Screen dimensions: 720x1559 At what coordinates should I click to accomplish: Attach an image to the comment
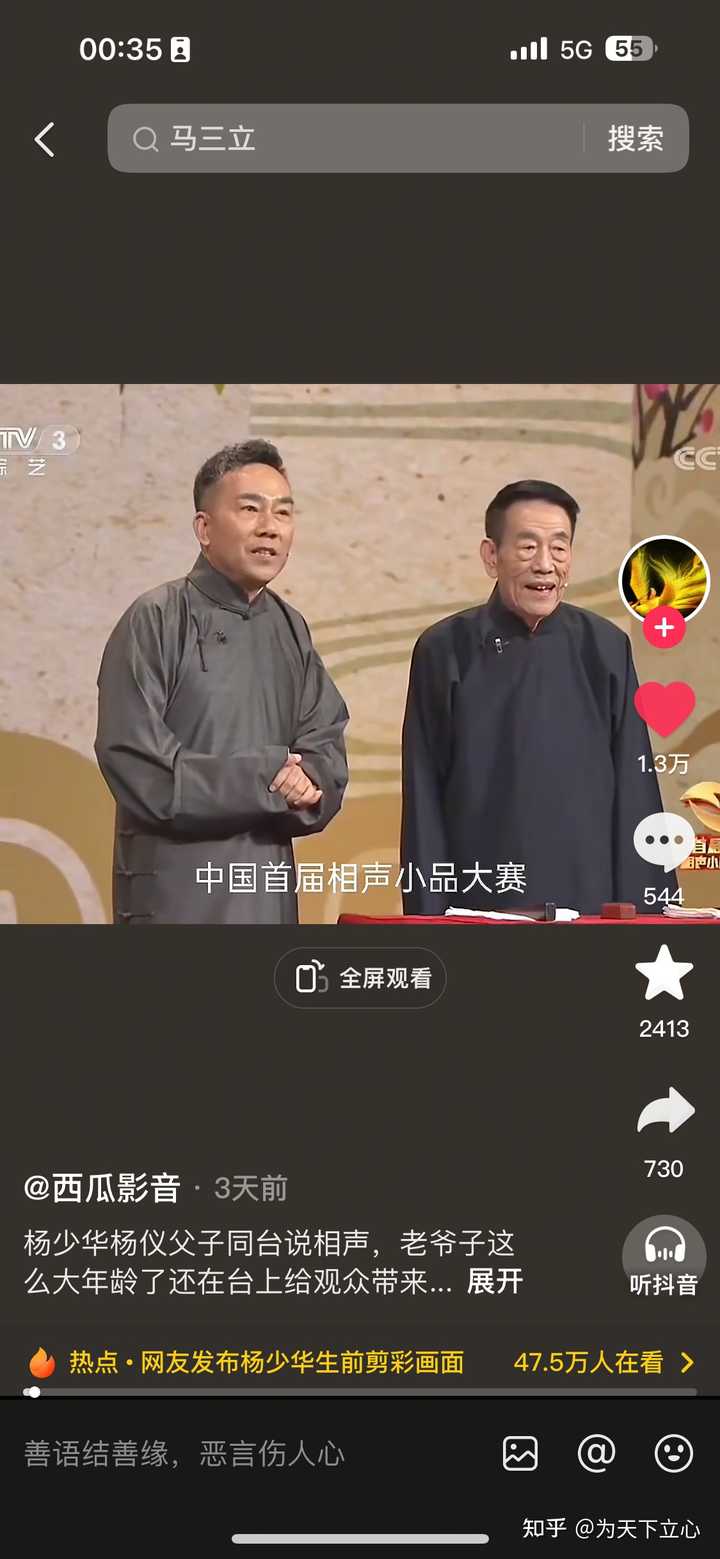point(520,1453)
